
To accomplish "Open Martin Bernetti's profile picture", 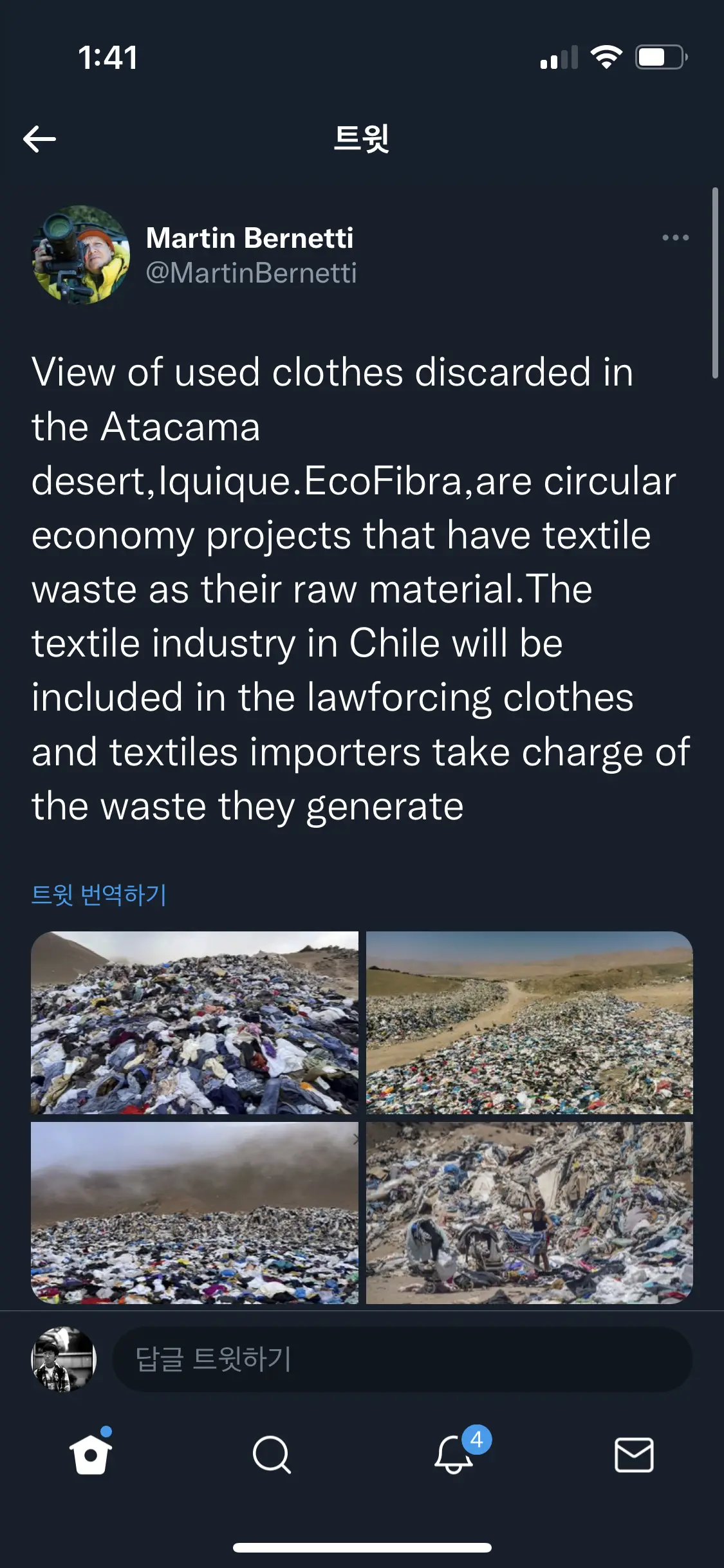I will [80, 255].
